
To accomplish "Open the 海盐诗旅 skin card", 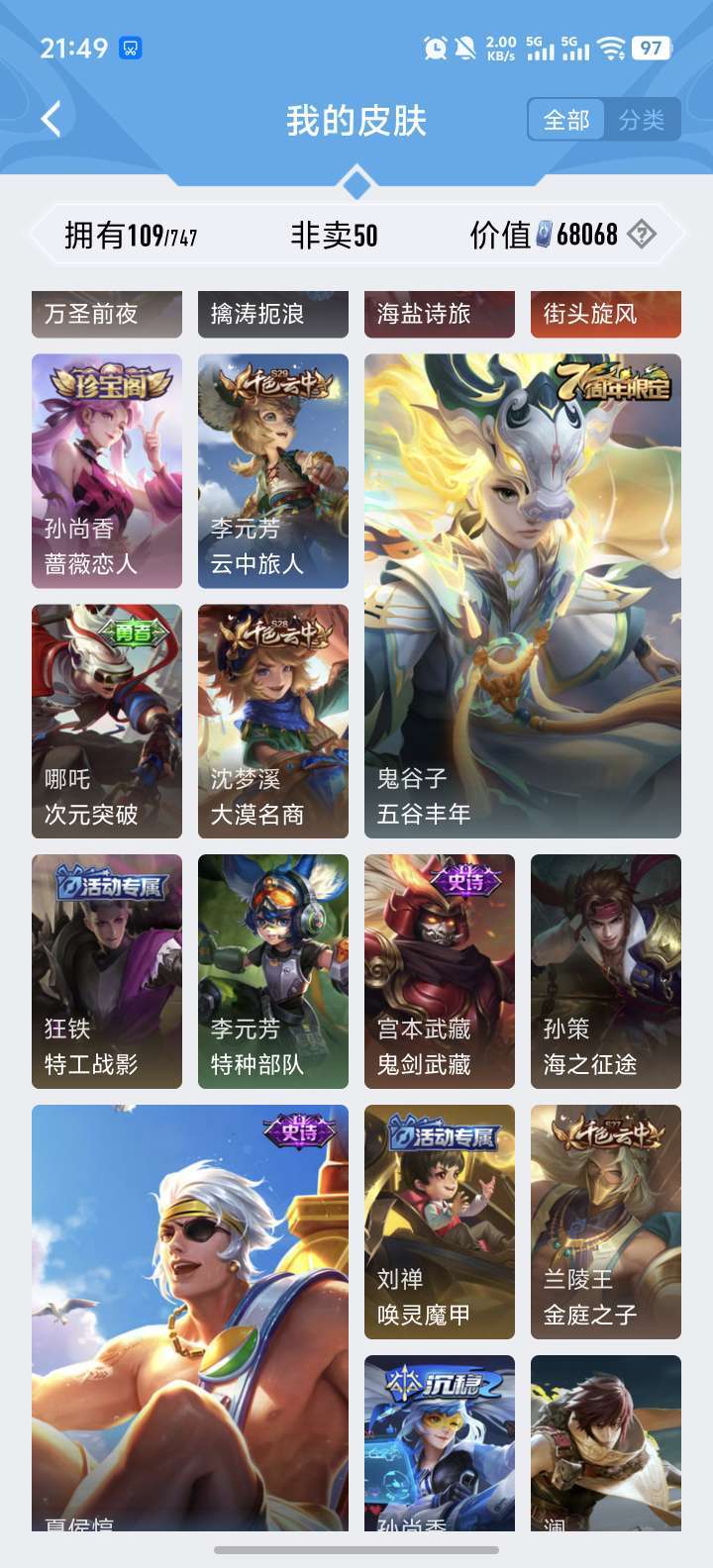I will [440, 314].
